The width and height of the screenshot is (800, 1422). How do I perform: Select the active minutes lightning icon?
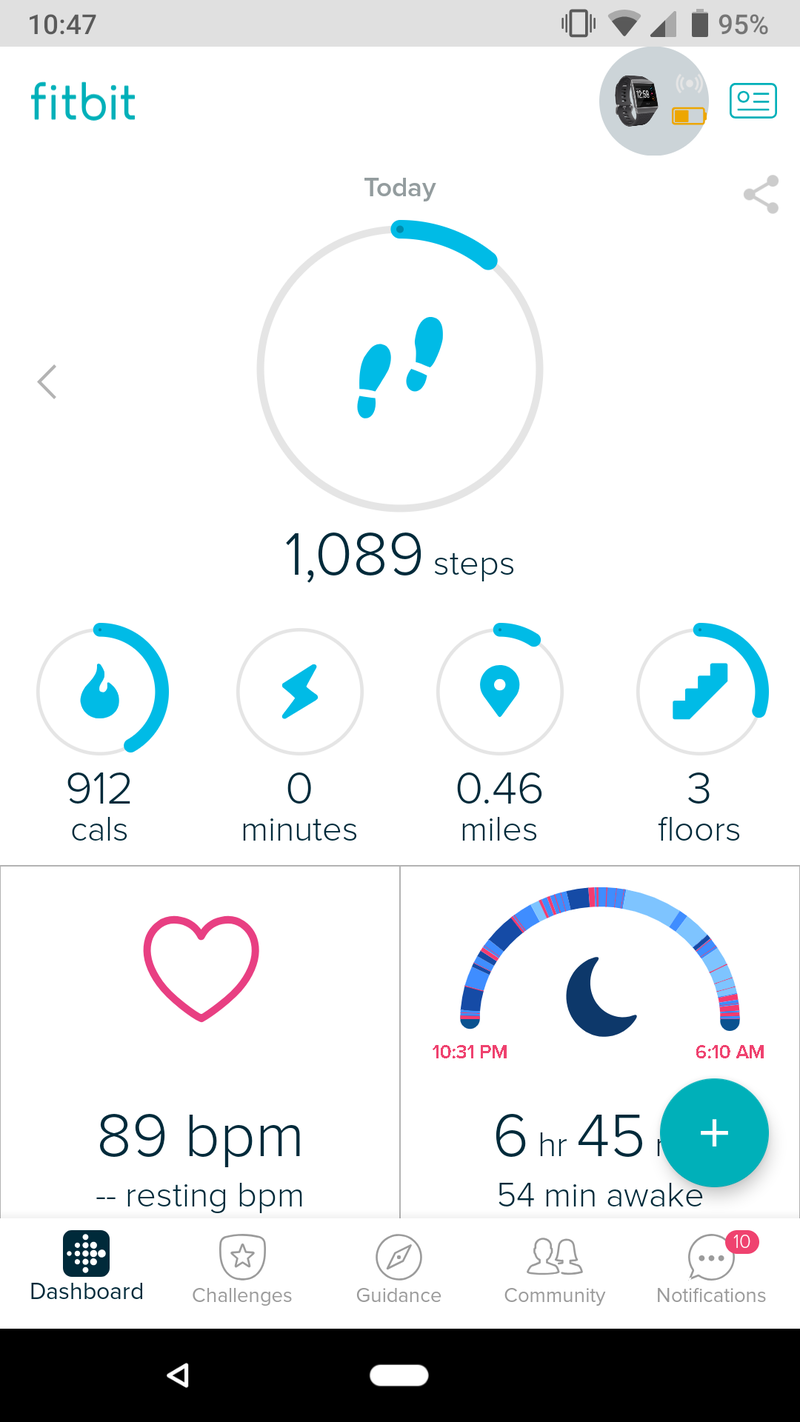click(x=299, y=691)
